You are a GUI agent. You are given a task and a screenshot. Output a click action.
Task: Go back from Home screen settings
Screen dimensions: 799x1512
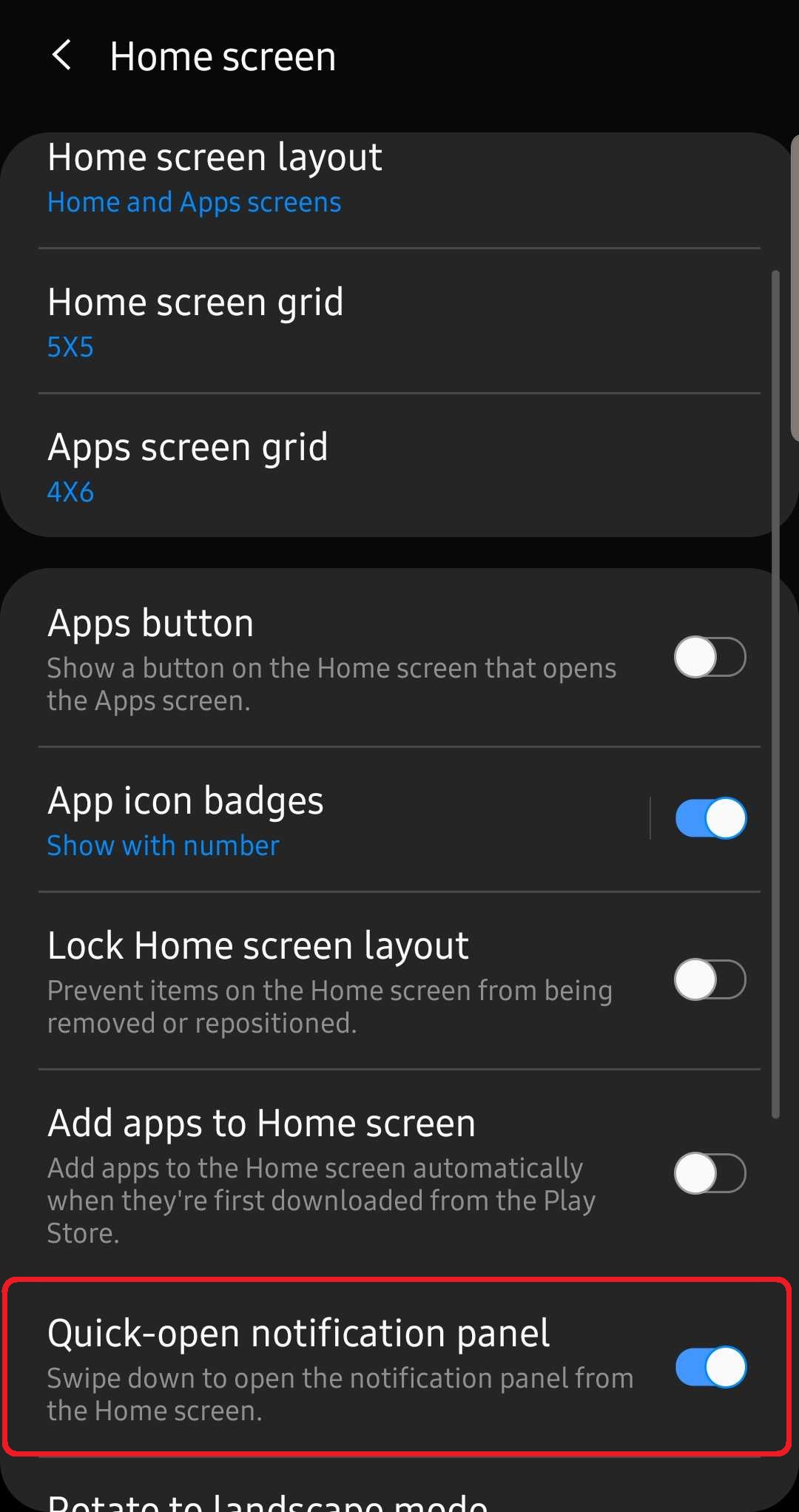click(x=62, y=56)
